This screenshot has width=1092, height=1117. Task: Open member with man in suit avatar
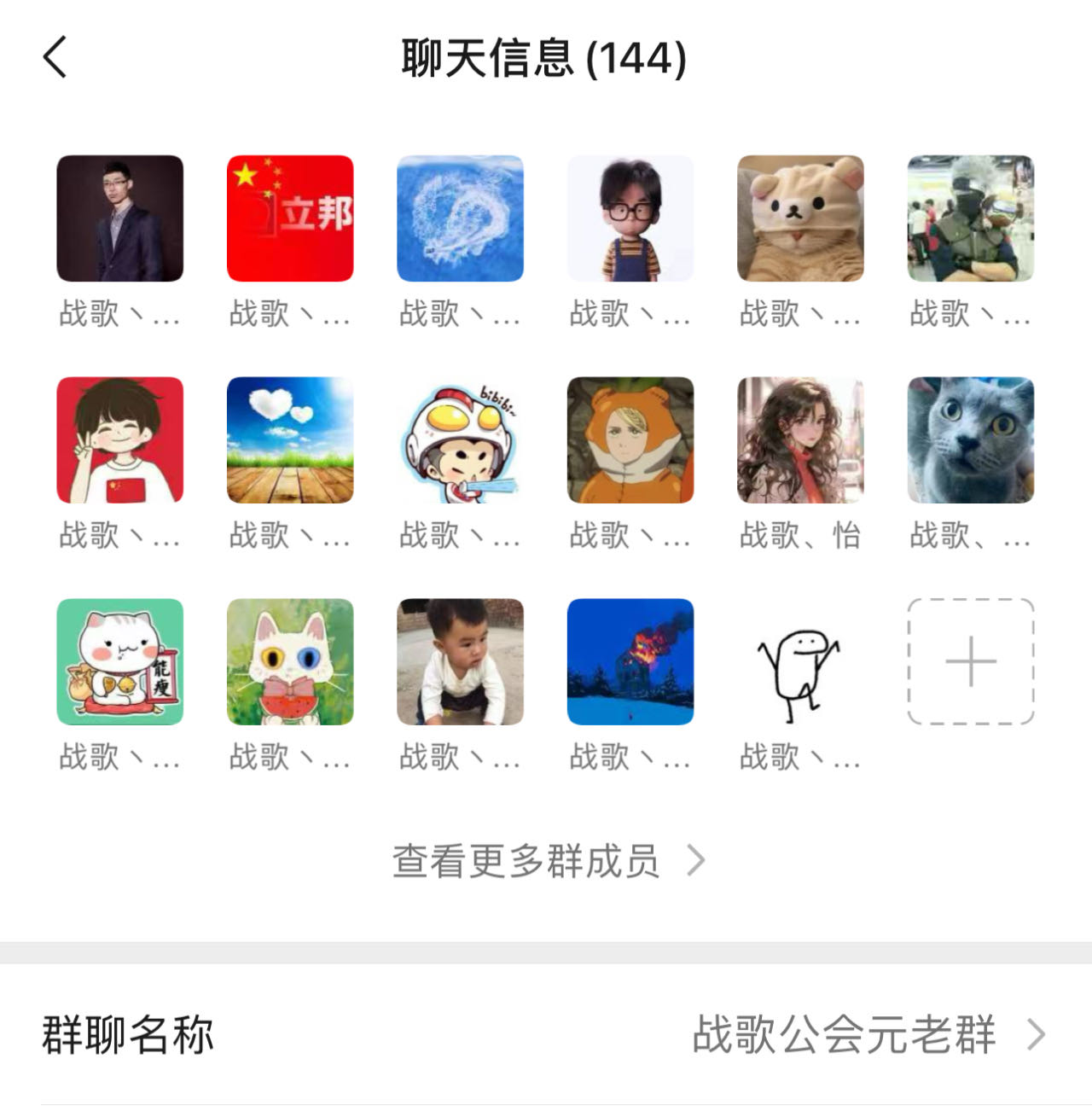pyautogui.click(x=120, y=218)
